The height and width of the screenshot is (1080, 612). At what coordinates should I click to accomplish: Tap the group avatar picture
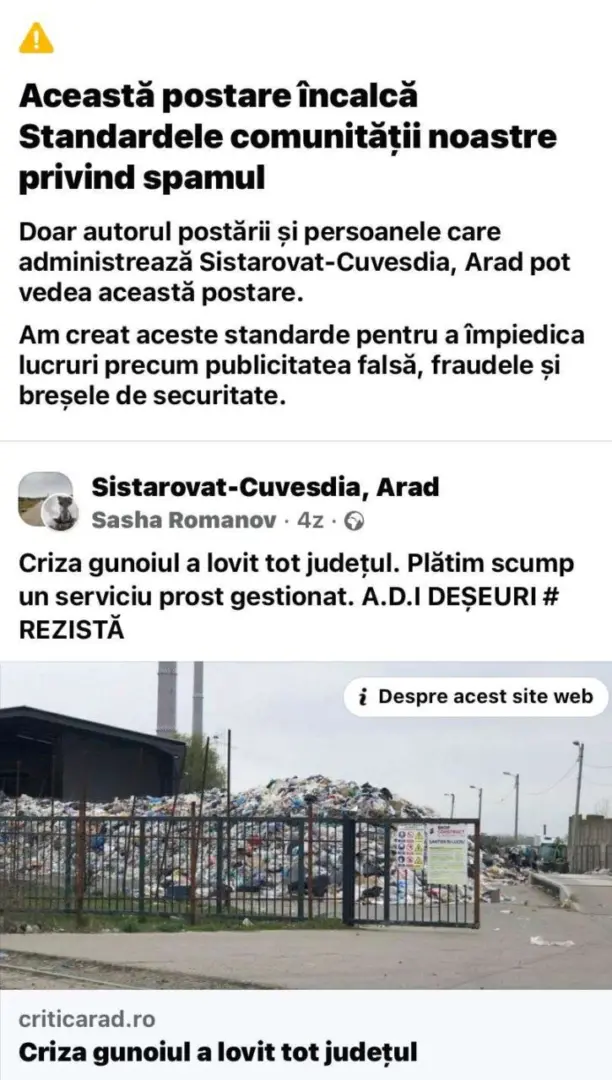(45, 499)
